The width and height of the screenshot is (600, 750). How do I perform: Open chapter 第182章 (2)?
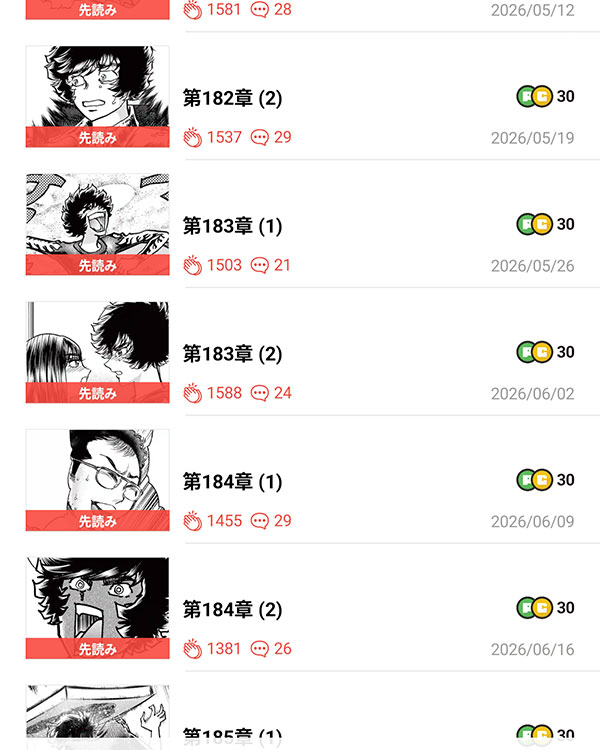tap(232, 98)
